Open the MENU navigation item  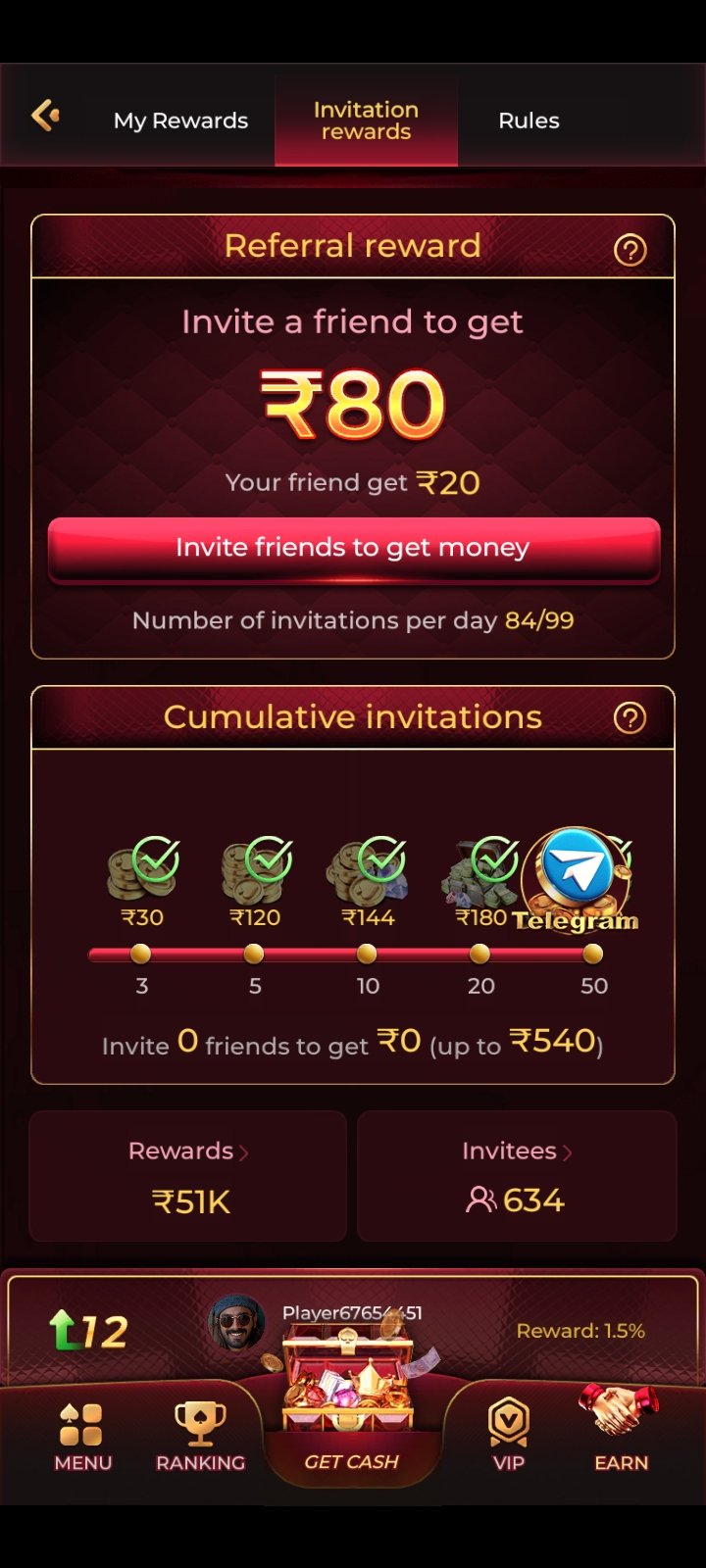82,1436
